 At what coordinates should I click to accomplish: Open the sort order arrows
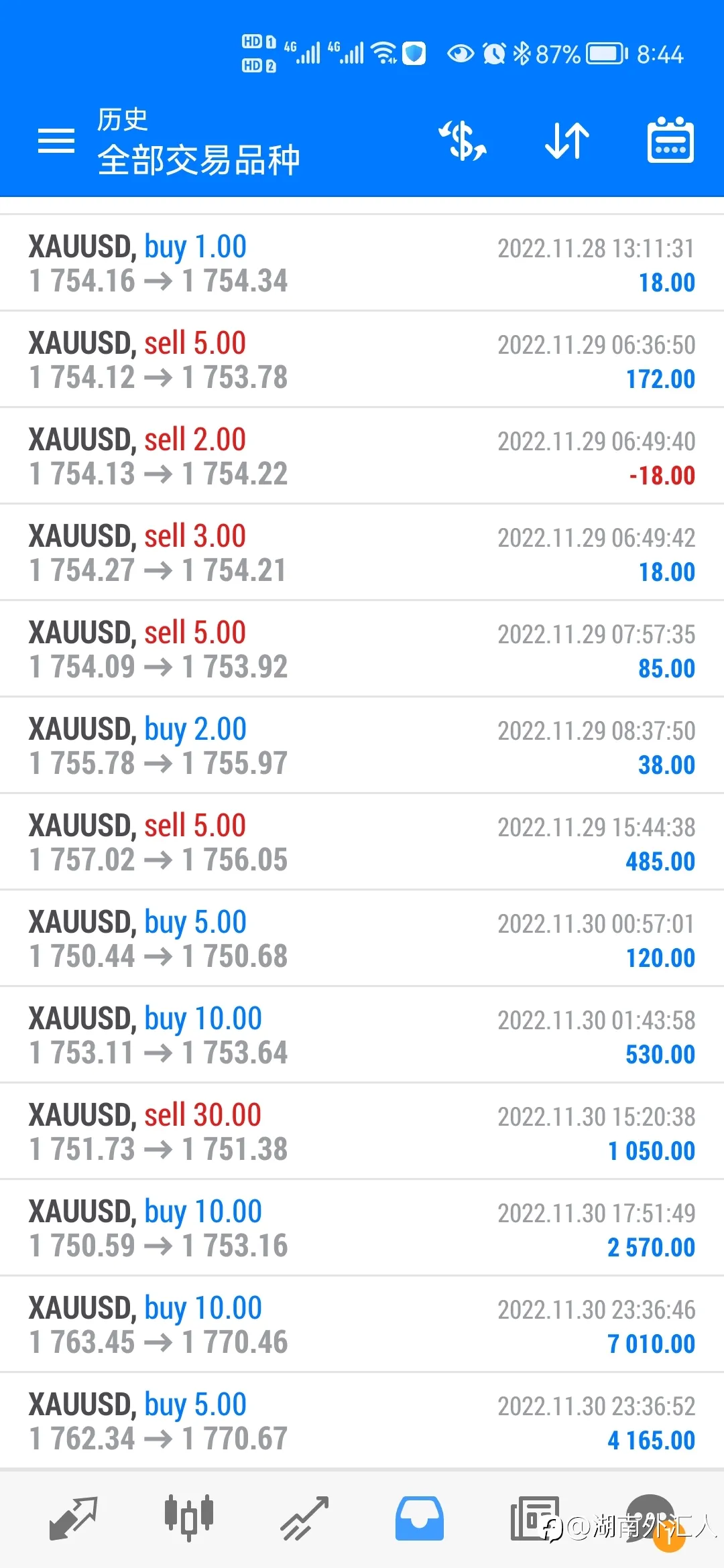point(567,141)
